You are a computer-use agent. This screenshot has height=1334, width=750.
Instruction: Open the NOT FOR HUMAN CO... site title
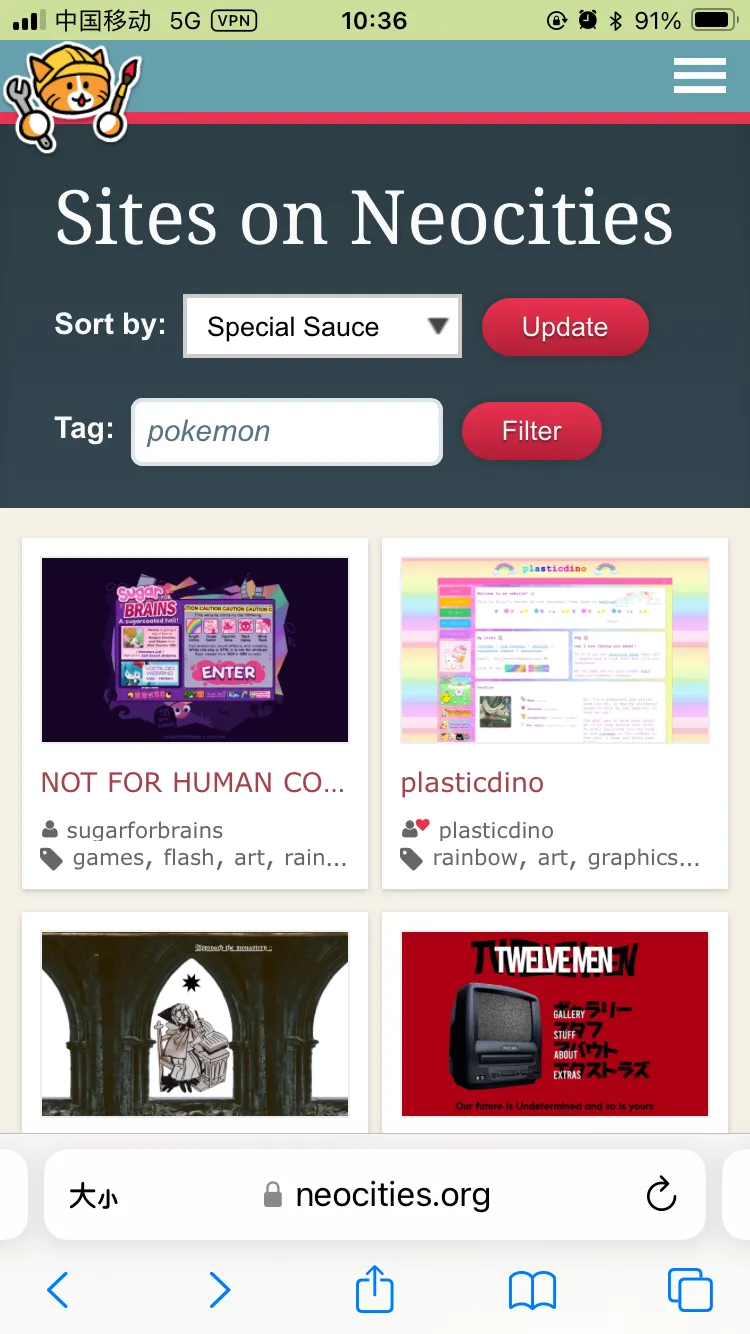pos(193,782)
